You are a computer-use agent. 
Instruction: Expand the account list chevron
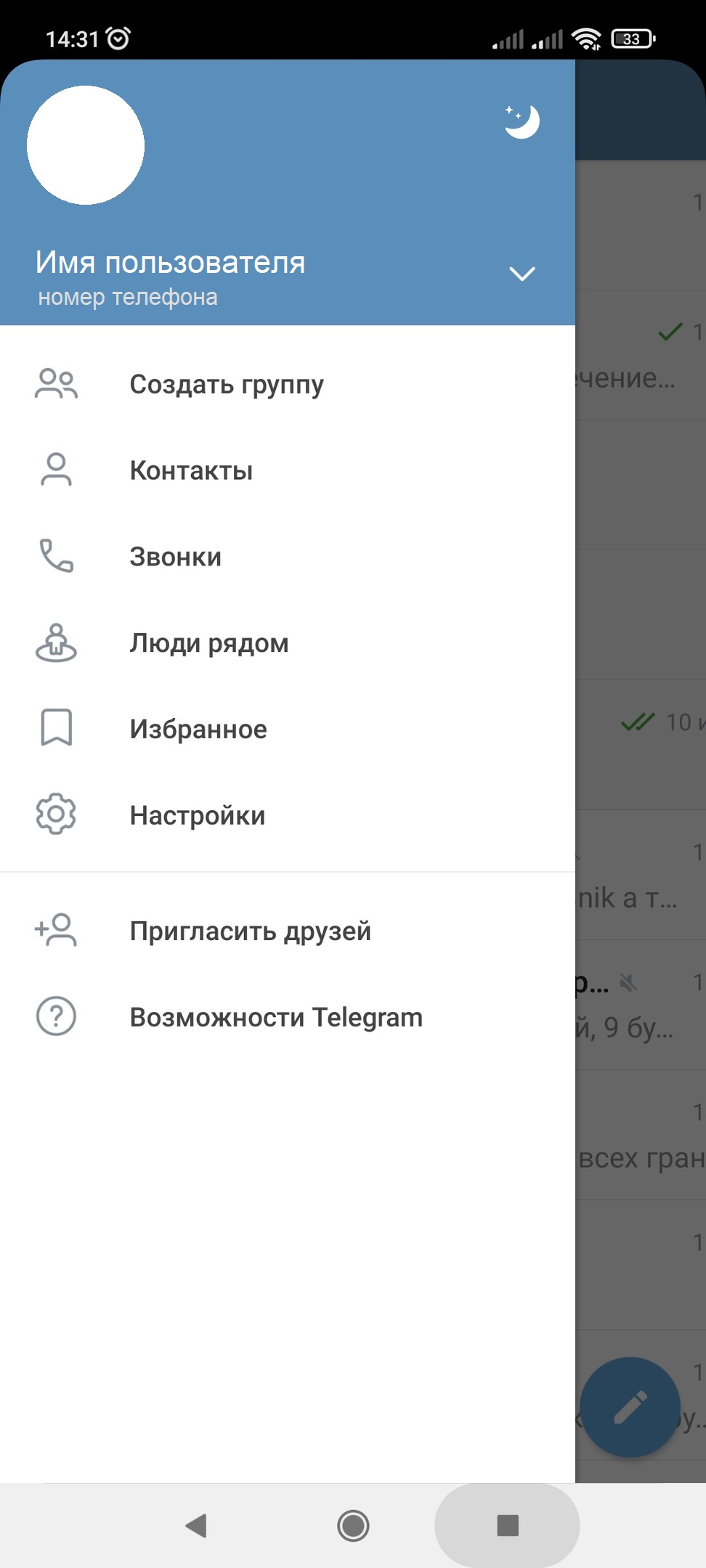coord(522,274)
